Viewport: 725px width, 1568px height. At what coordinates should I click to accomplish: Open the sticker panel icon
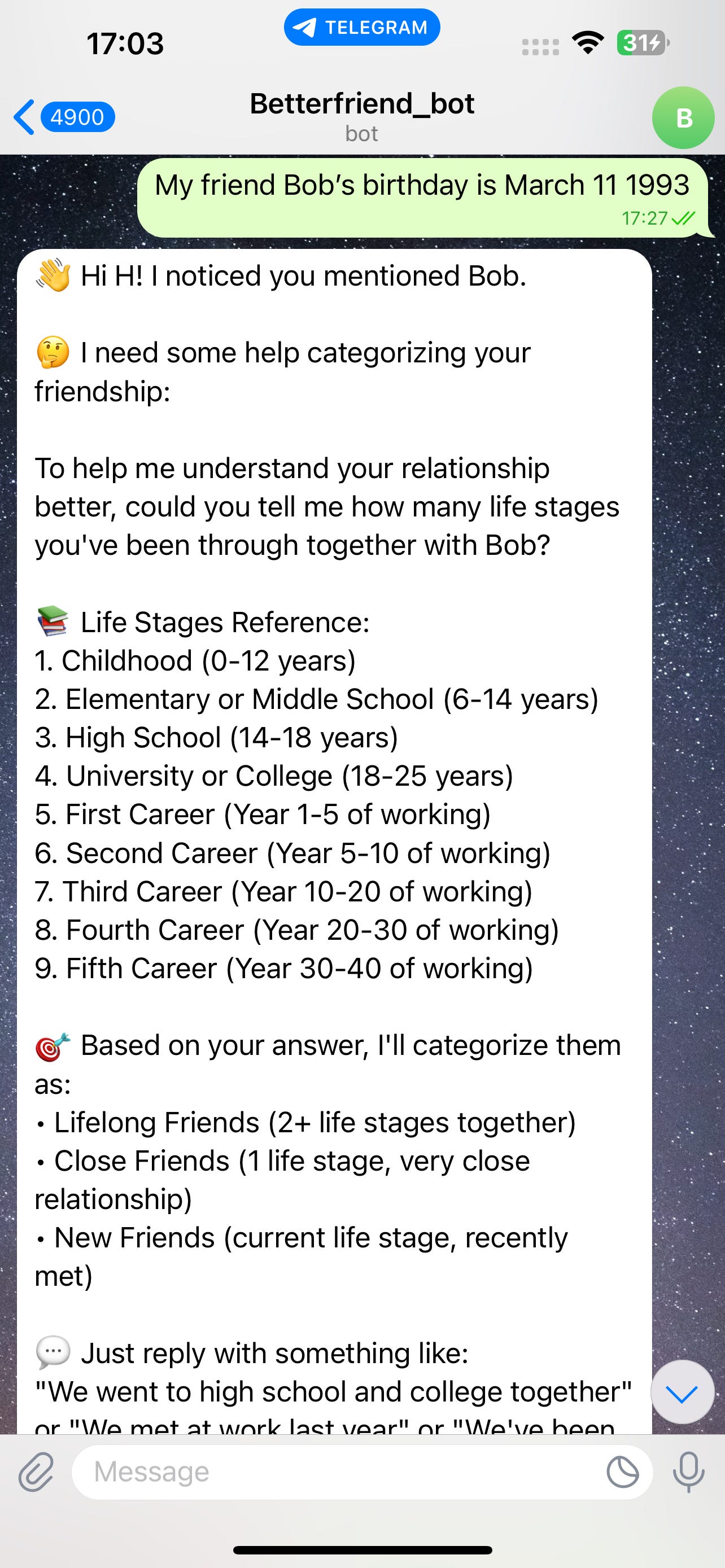click(623, 1473)
